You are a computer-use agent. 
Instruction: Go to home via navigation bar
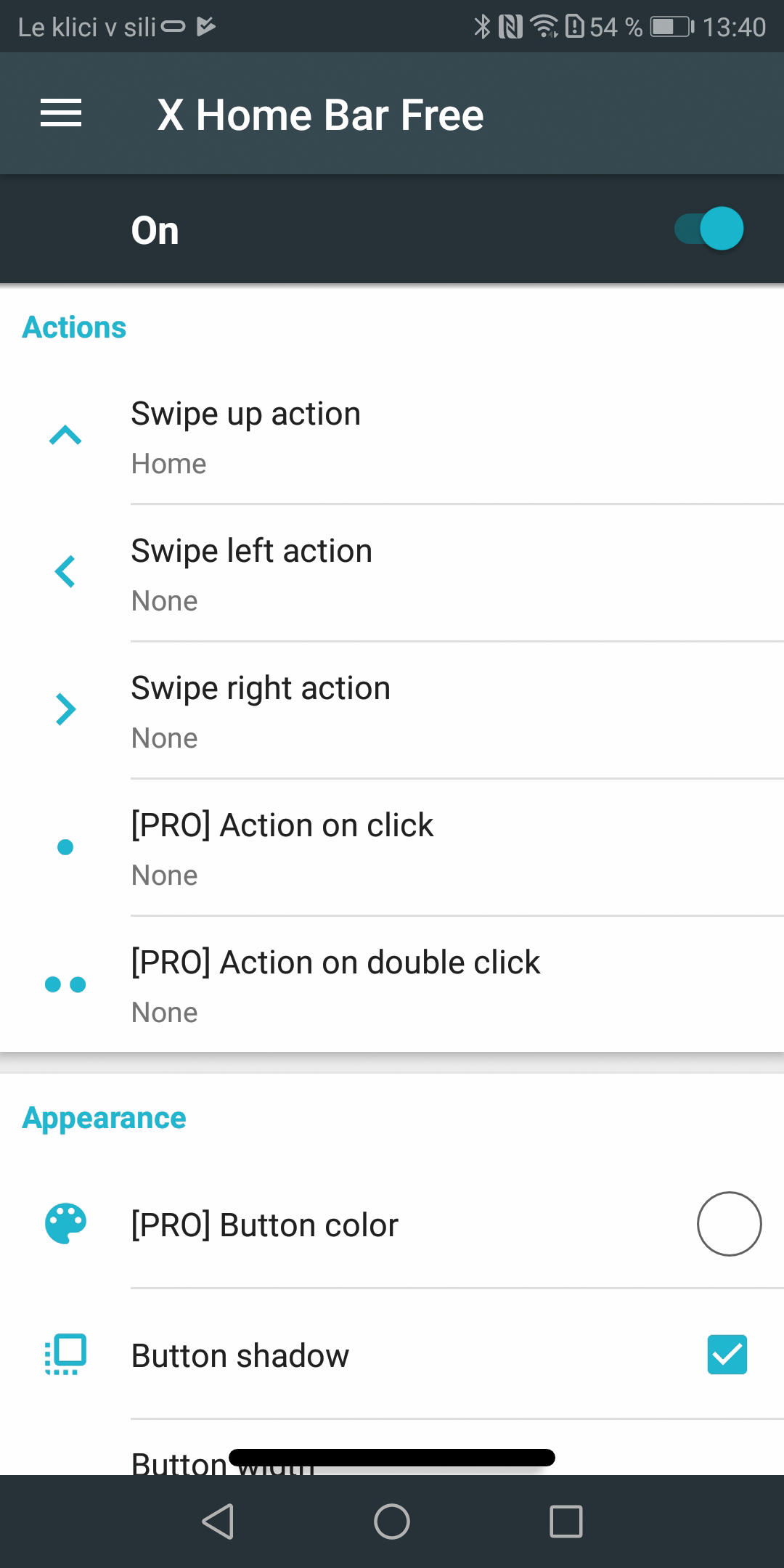392,1522
